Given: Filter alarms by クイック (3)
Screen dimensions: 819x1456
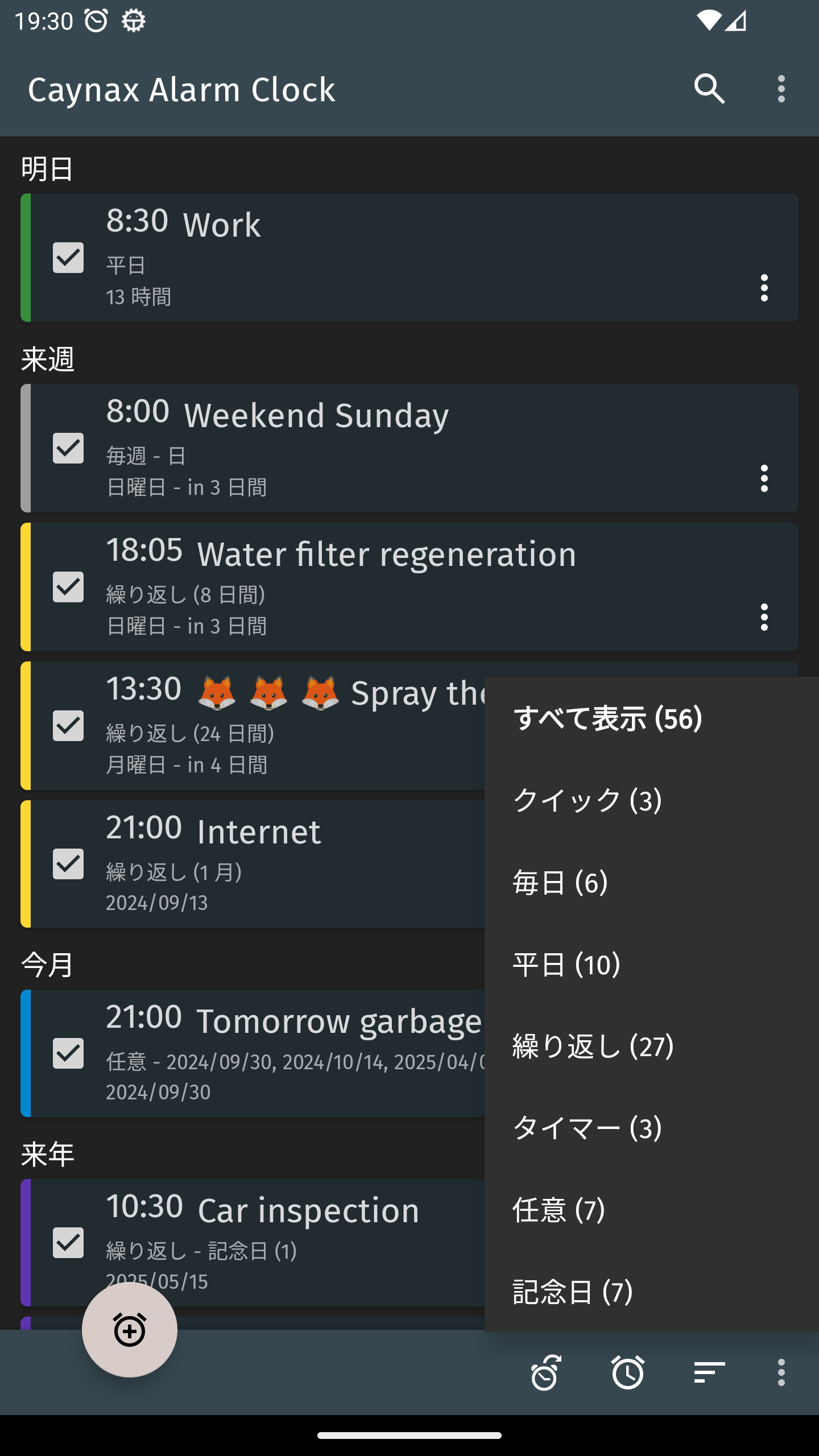Looking at the screenshot, I should 587,800.
